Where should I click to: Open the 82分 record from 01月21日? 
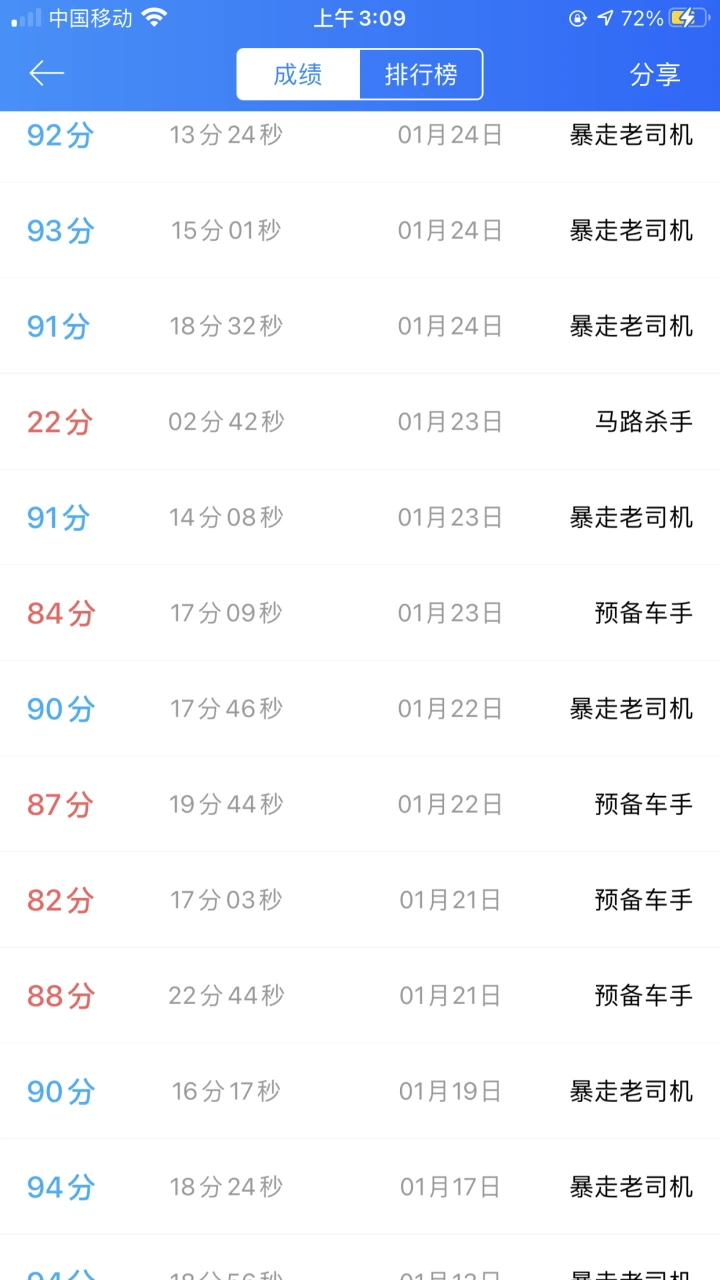click(x=360, y=900)
